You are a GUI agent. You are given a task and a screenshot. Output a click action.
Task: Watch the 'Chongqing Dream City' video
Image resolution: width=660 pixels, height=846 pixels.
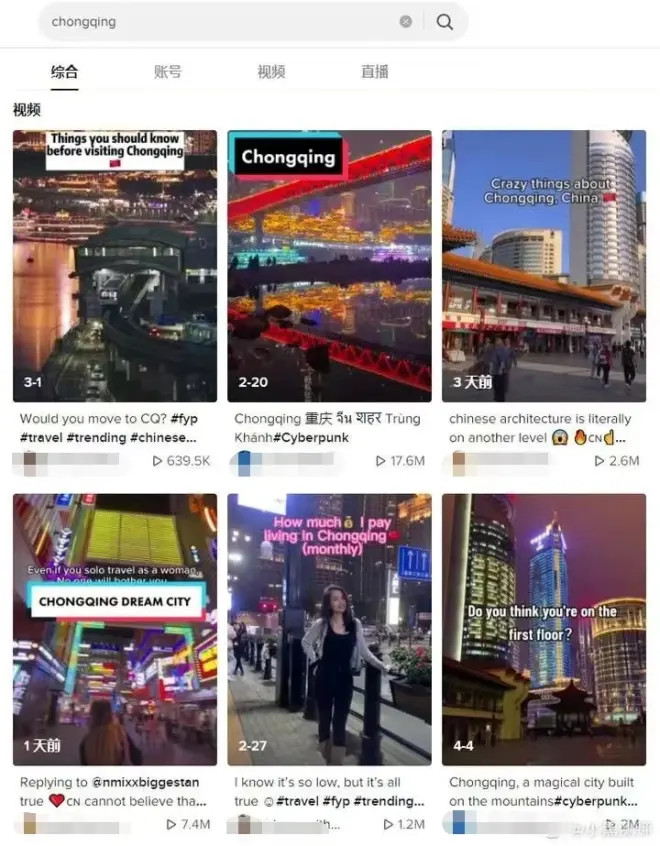[x=115, y=629]
